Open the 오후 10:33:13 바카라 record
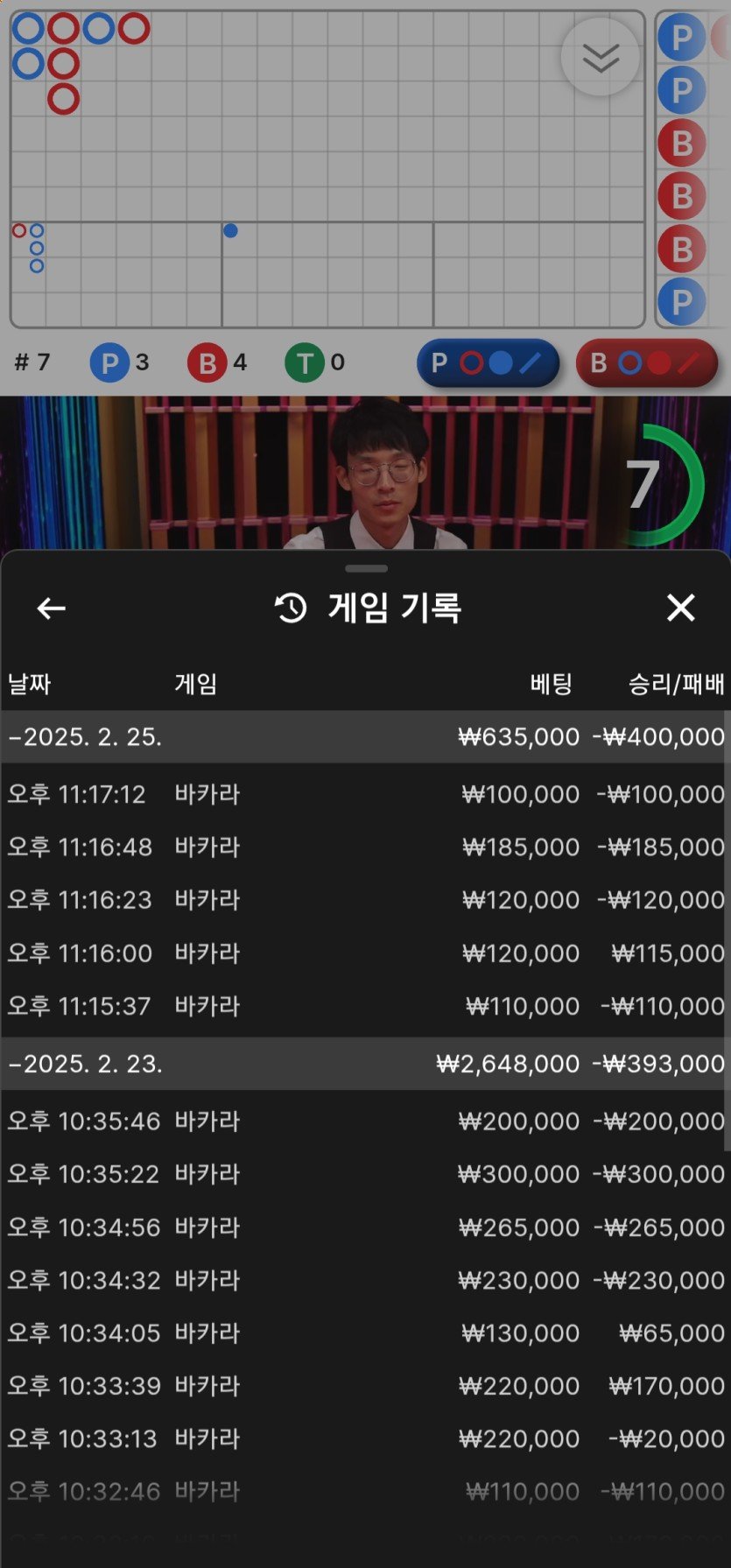The width and height of the screenshot is (731, 1568). (x=363, y=1438)
